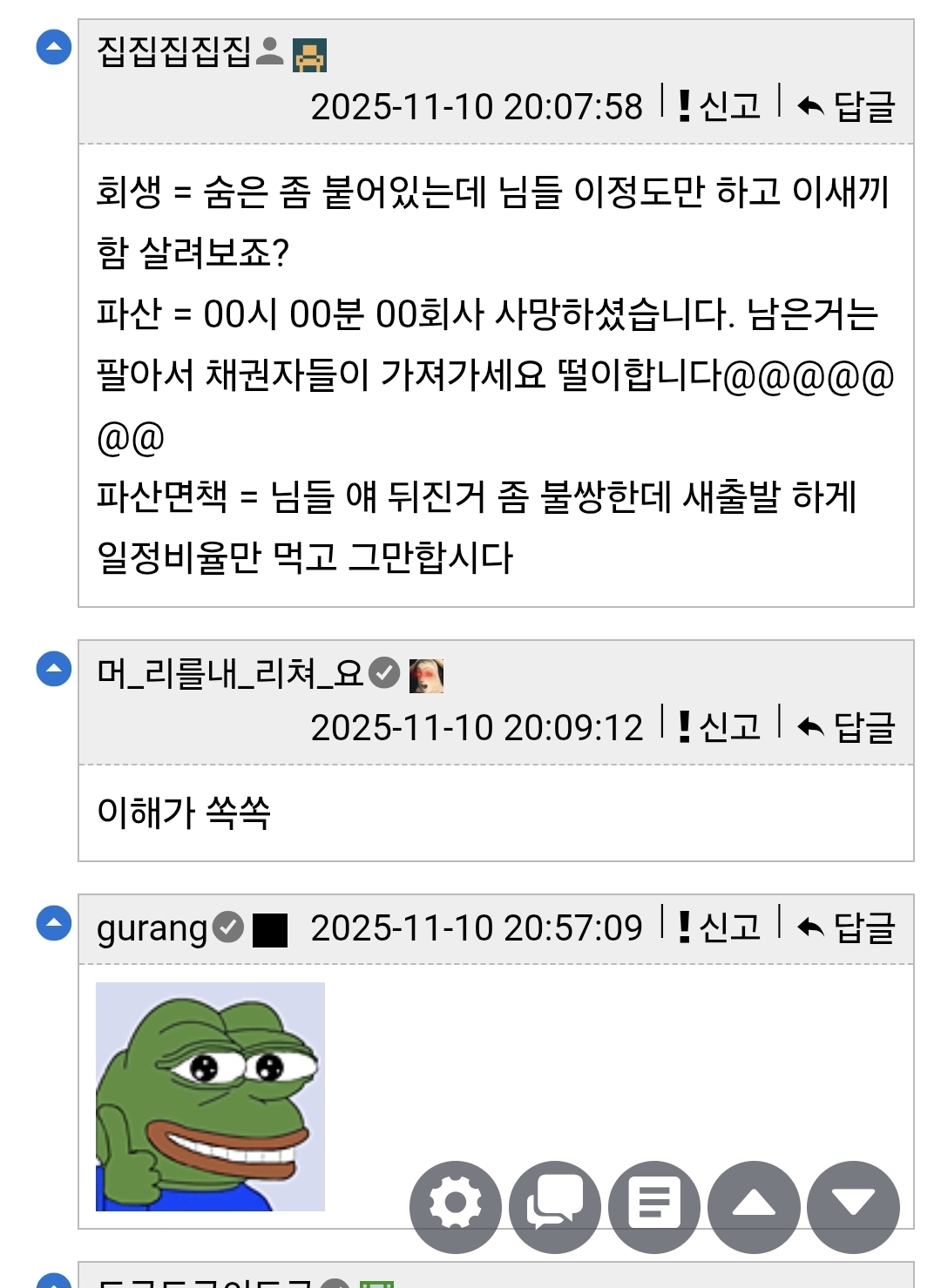Collapse the comment by 머_리를내_리쳐_요
This screenshot has width=941, height=1288.
[53, 669]
